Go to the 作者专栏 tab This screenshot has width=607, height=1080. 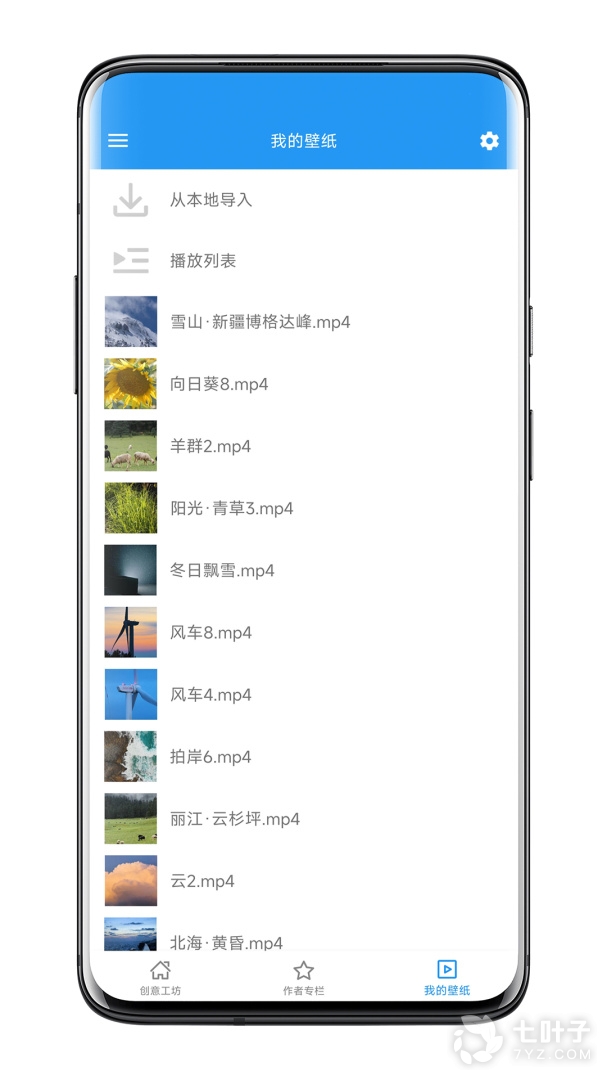[303, 978]
